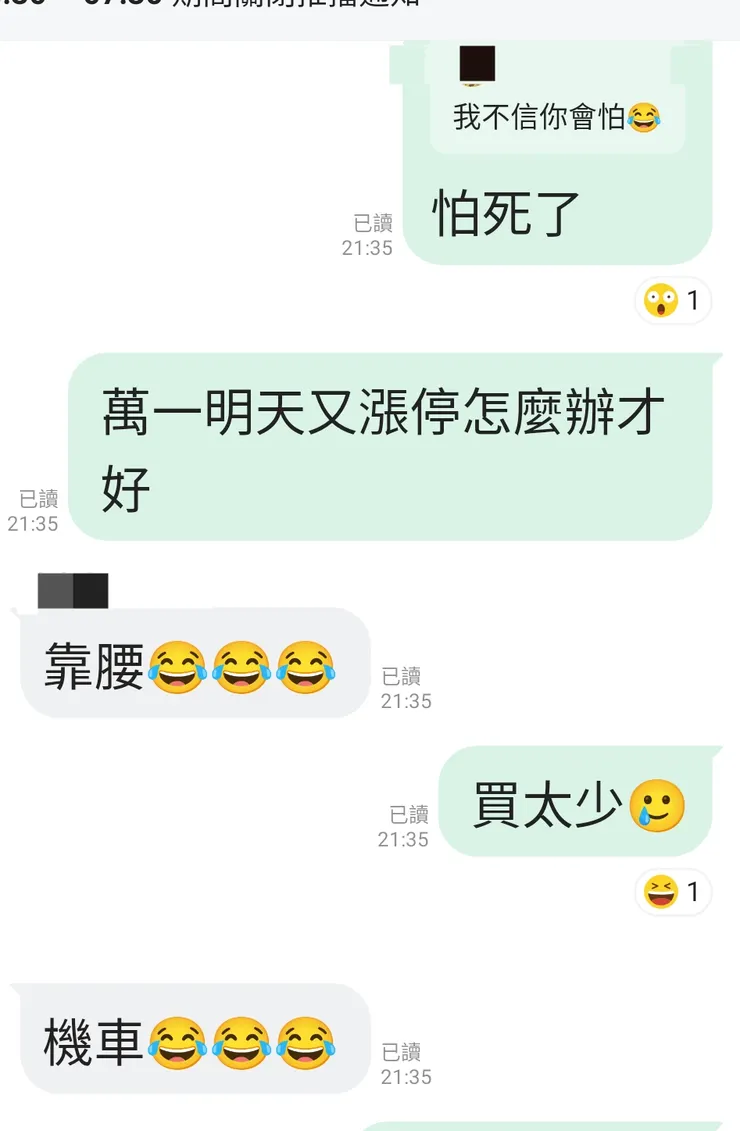Select the "靠腰" message bubble

tap(185, 664)
